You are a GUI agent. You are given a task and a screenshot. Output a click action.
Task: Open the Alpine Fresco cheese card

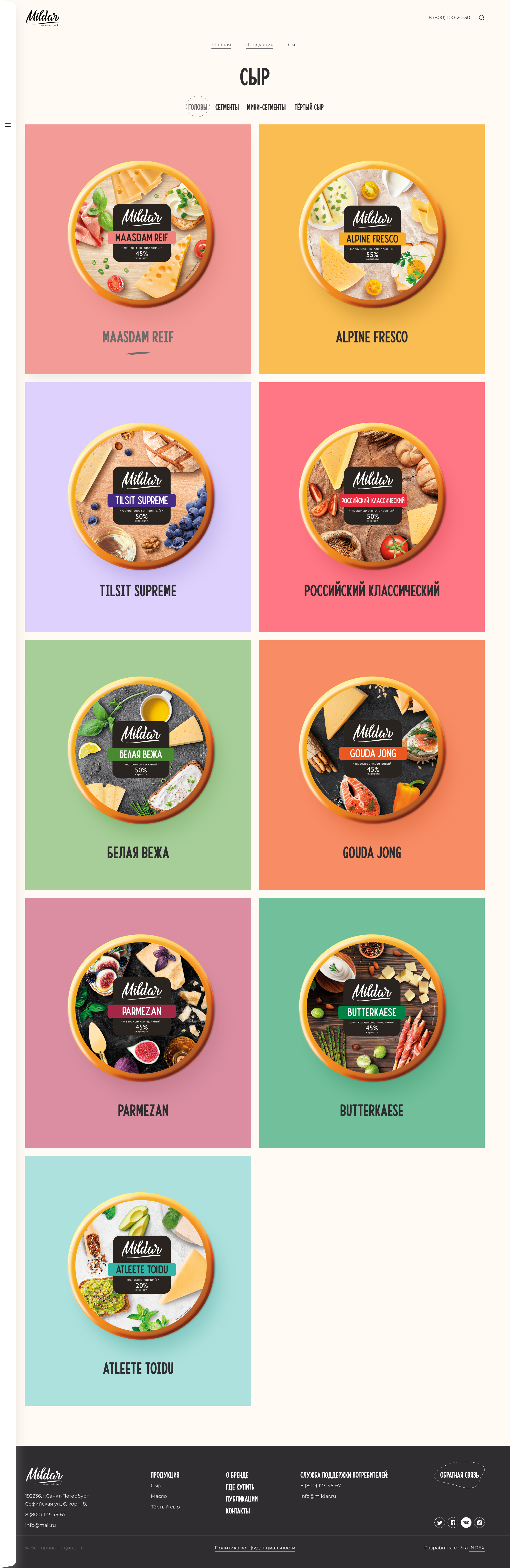371,249
